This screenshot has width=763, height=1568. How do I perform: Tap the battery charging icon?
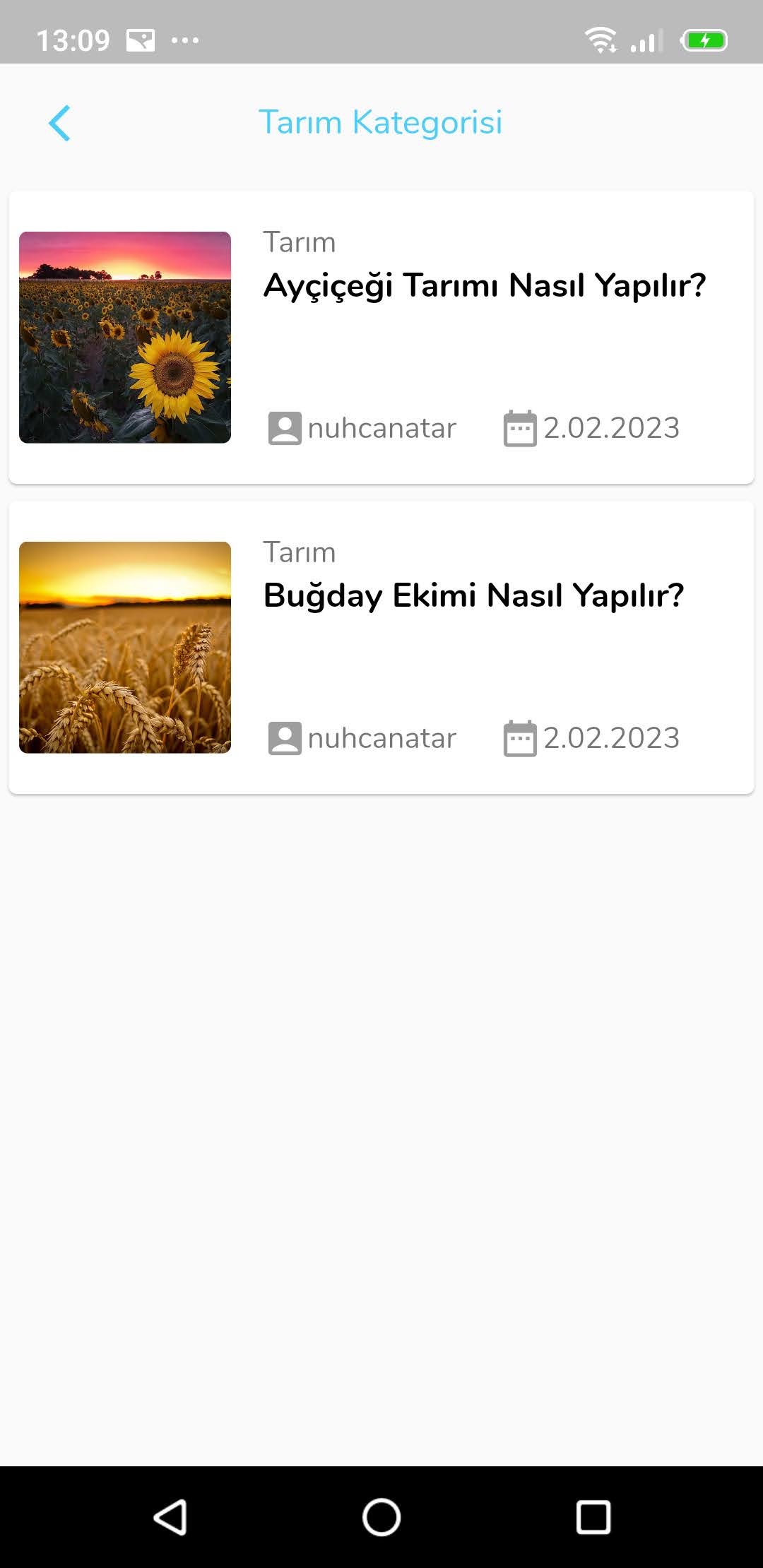[x=704, y=40]
